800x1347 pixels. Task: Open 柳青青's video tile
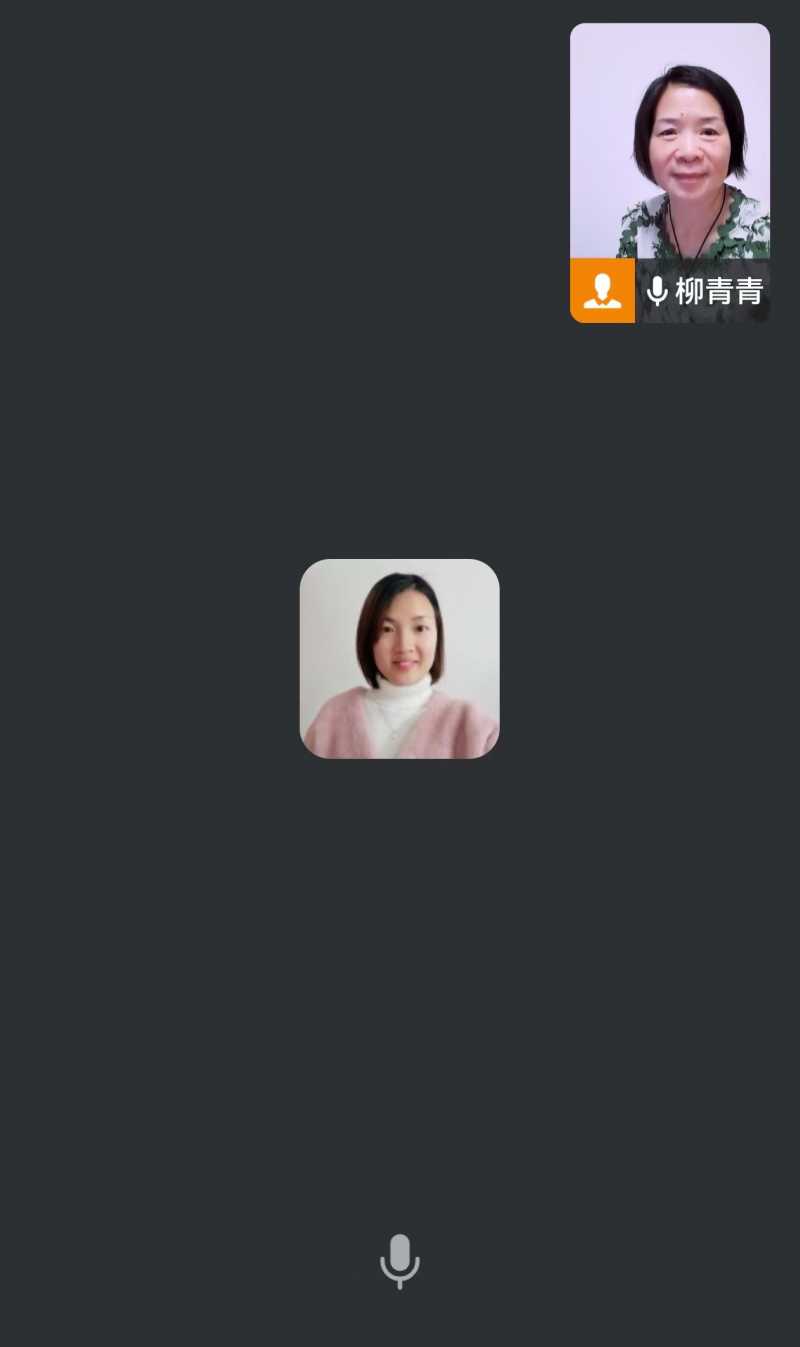670,142
